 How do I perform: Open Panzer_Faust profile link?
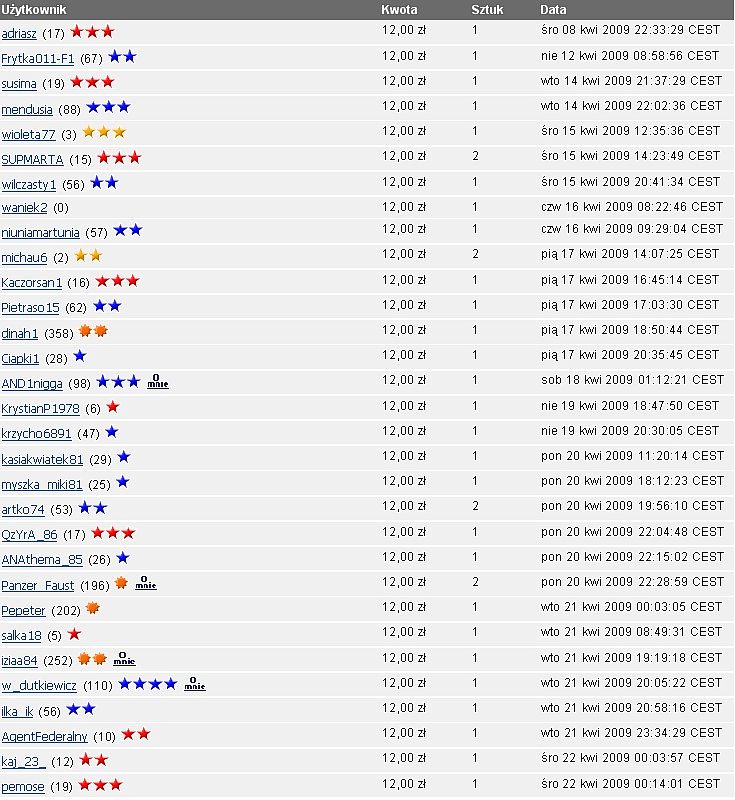pos(38,586)
